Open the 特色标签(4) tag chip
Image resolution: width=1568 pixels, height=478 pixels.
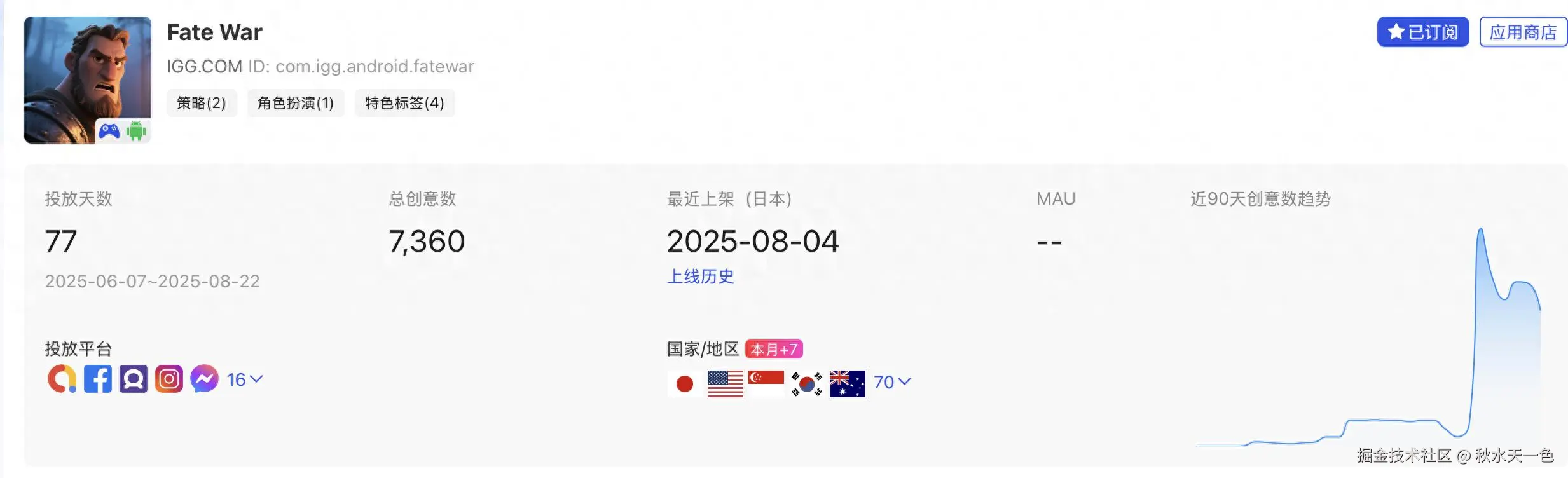tap(404, 103)
